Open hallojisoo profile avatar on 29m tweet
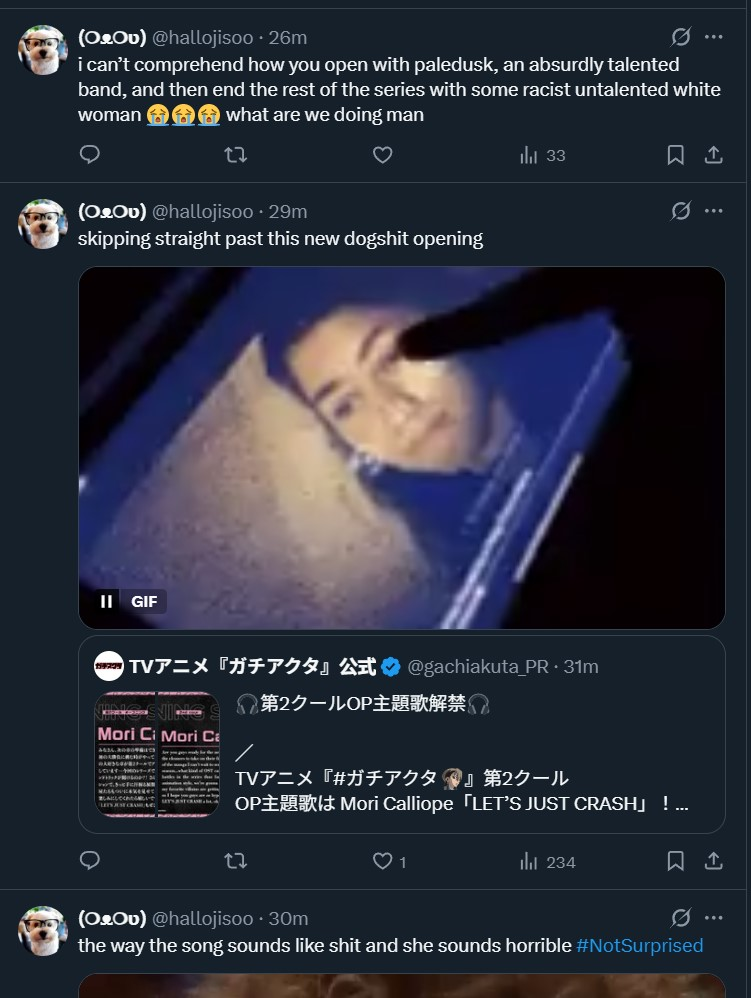 tap(43, 224)
